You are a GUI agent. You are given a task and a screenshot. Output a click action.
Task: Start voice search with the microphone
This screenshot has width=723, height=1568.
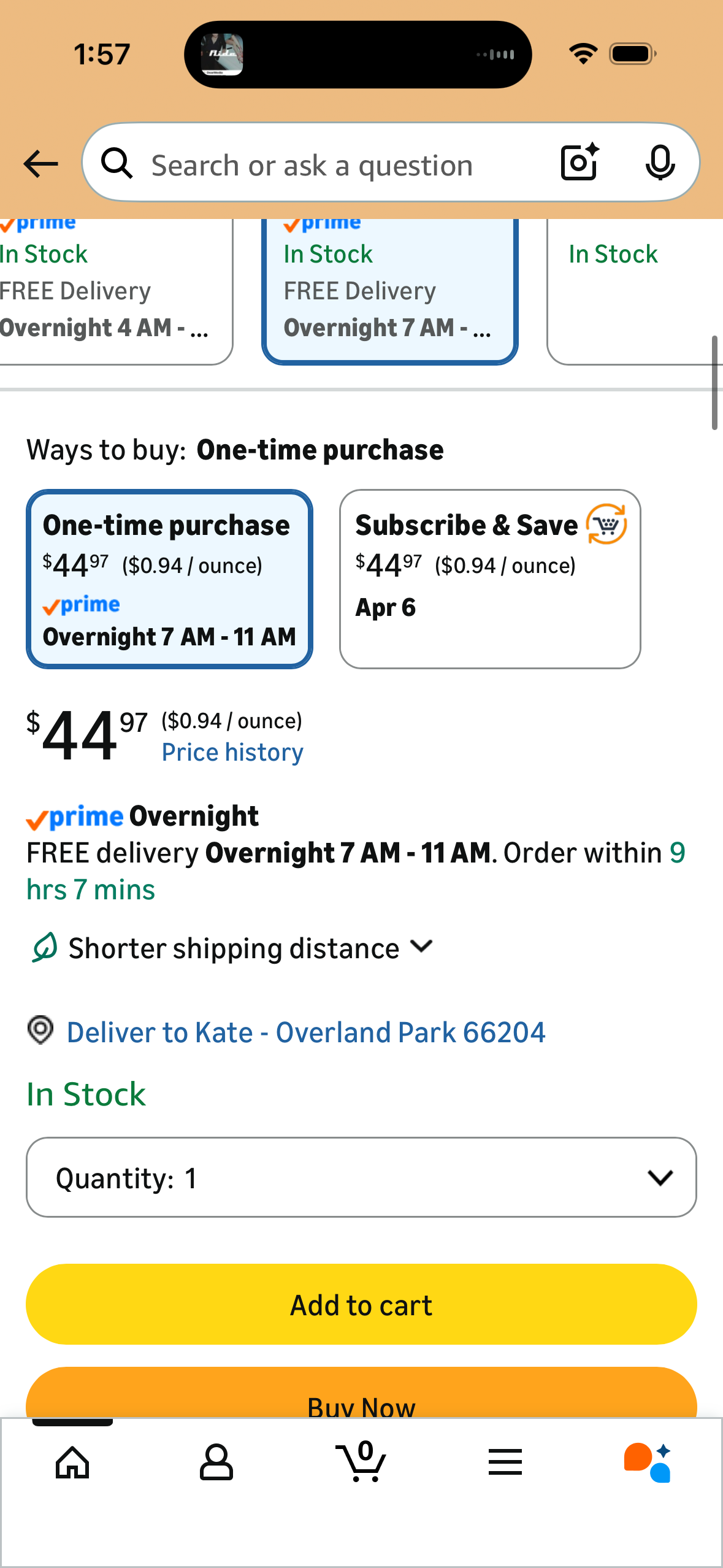pos(660,164)
